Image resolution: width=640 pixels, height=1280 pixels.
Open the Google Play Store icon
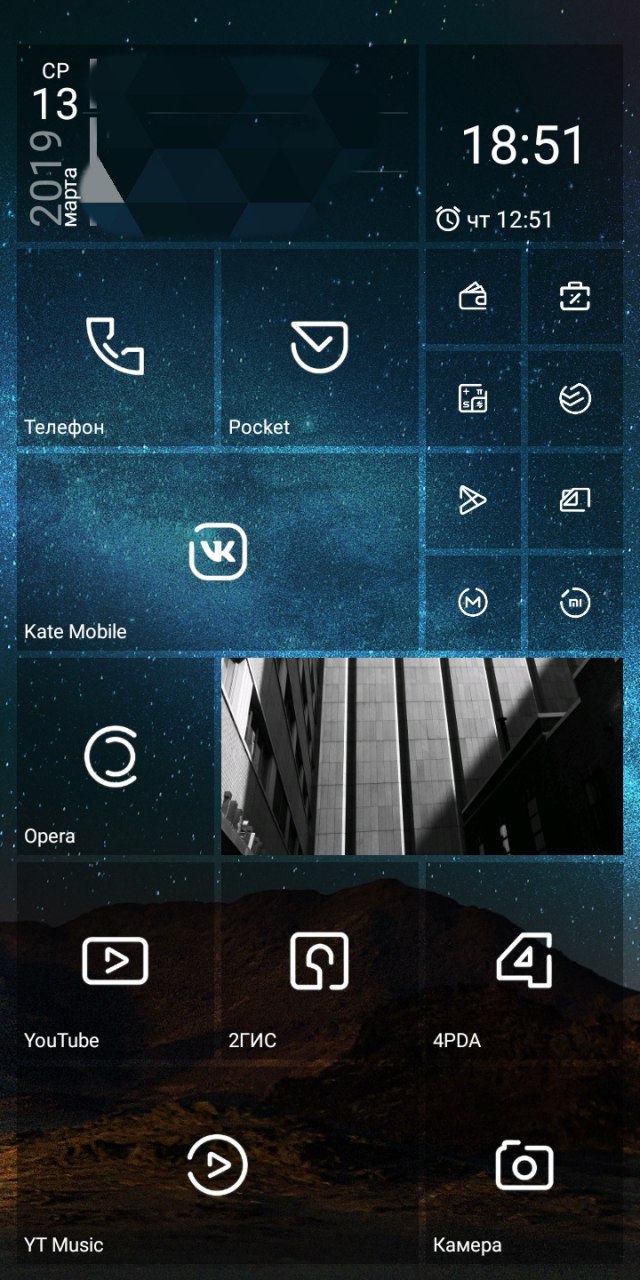pos(473,500)
